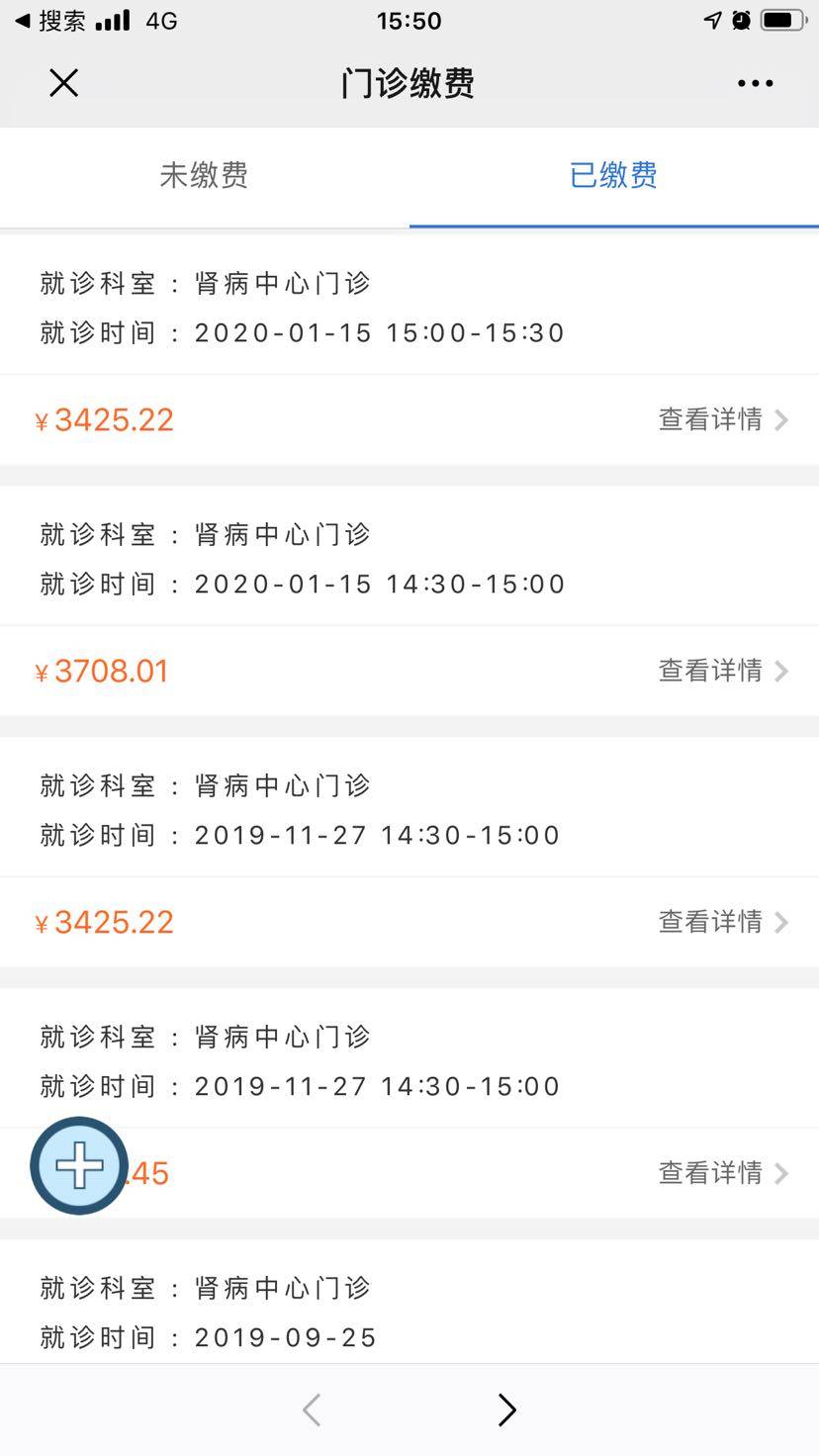The height and width of the screenshot is (1456, 819).
Task: Go to the previous web page
Action: pyautogui.click(x=312, y=1410)
